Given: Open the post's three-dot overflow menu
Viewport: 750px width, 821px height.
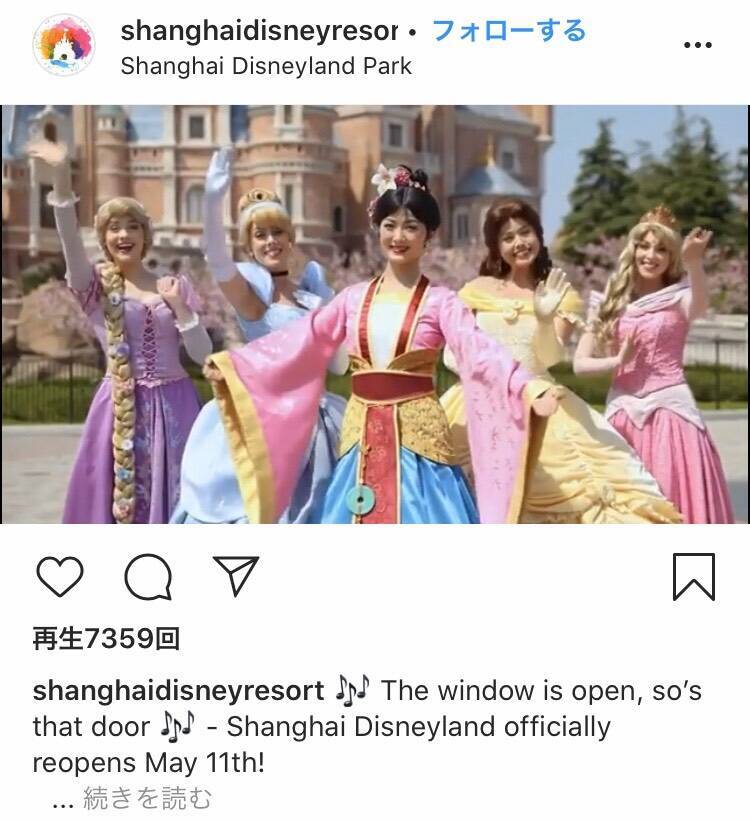Looking at the screenshot, I should [x=697, y=46].
